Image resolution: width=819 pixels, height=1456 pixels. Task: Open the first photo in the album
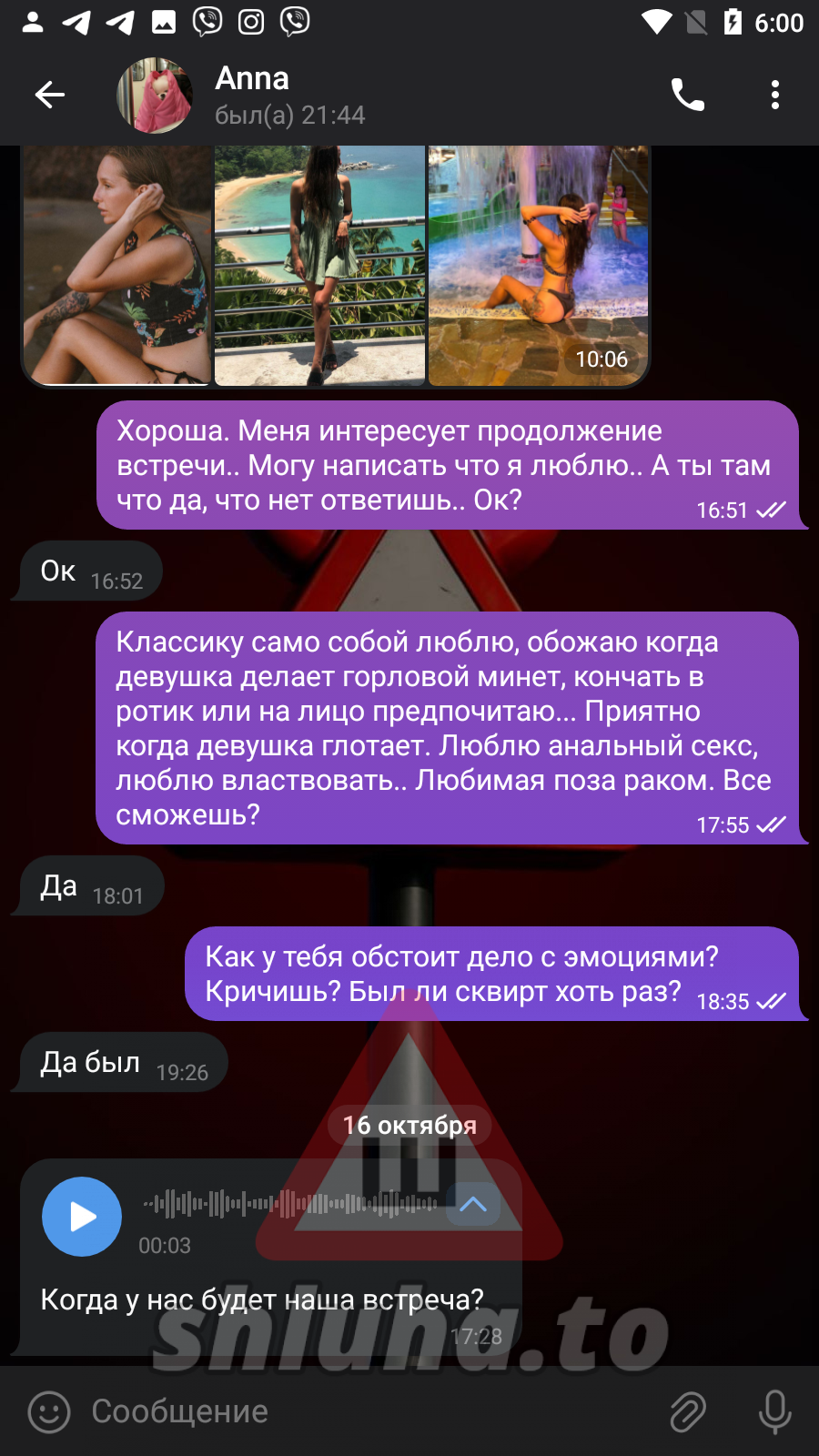tap(116, 264)
